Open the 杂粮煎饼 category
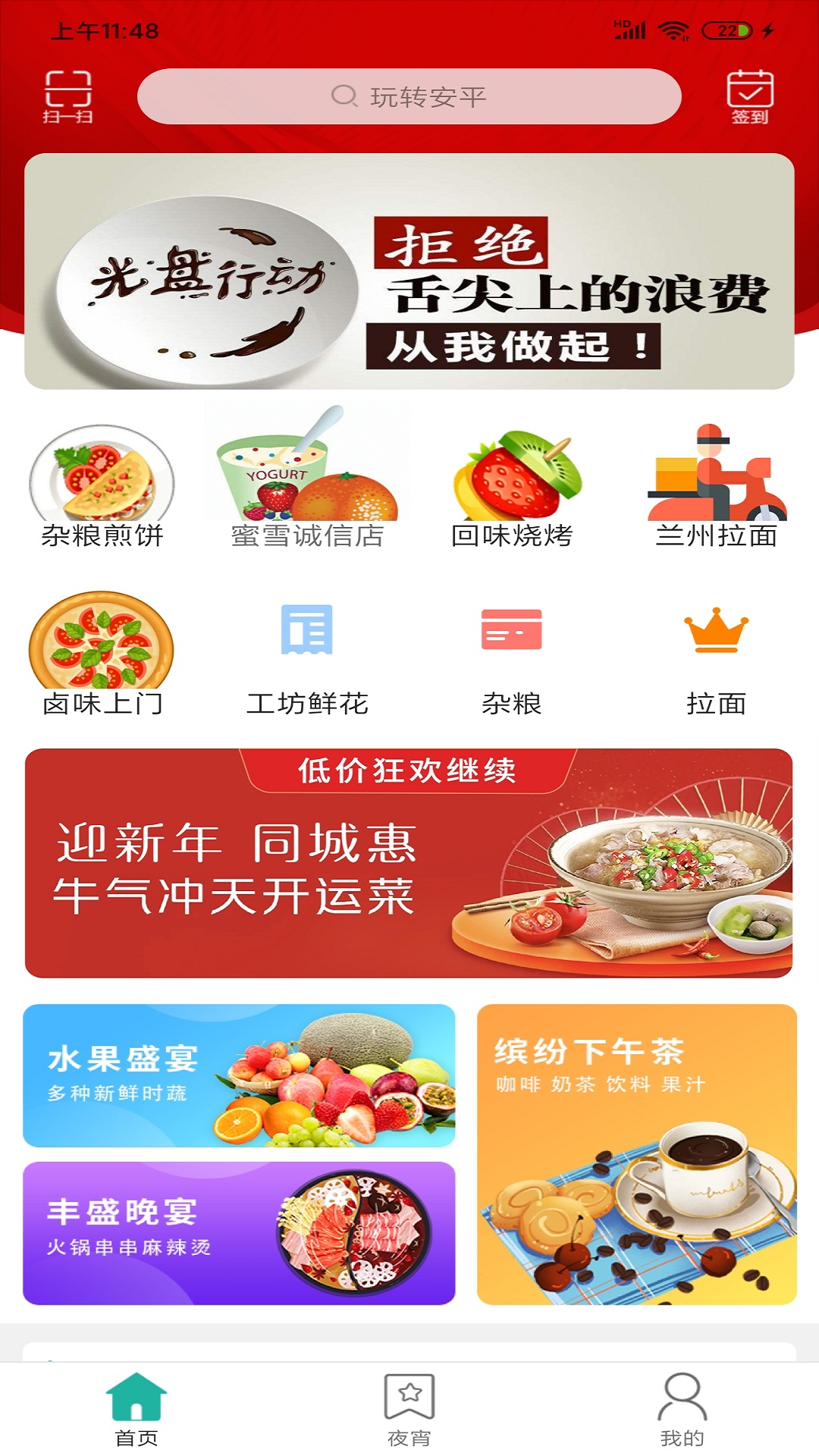819x1456 pixels. click(102, 485)
